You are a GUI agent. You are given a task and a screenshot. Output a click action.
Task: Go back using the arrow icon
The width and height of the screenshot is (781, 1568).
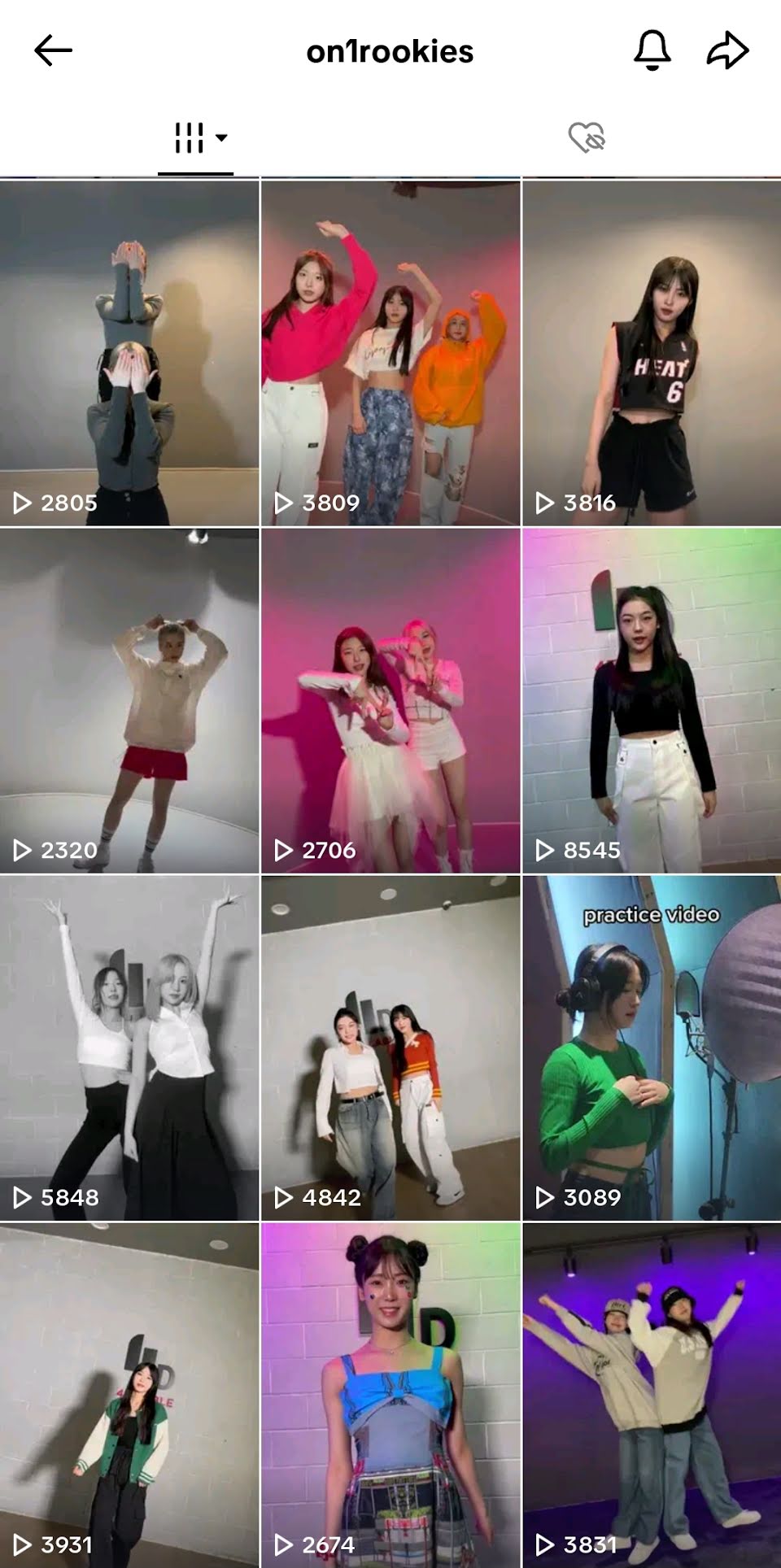pyautogui.click(x=54, y=51)
